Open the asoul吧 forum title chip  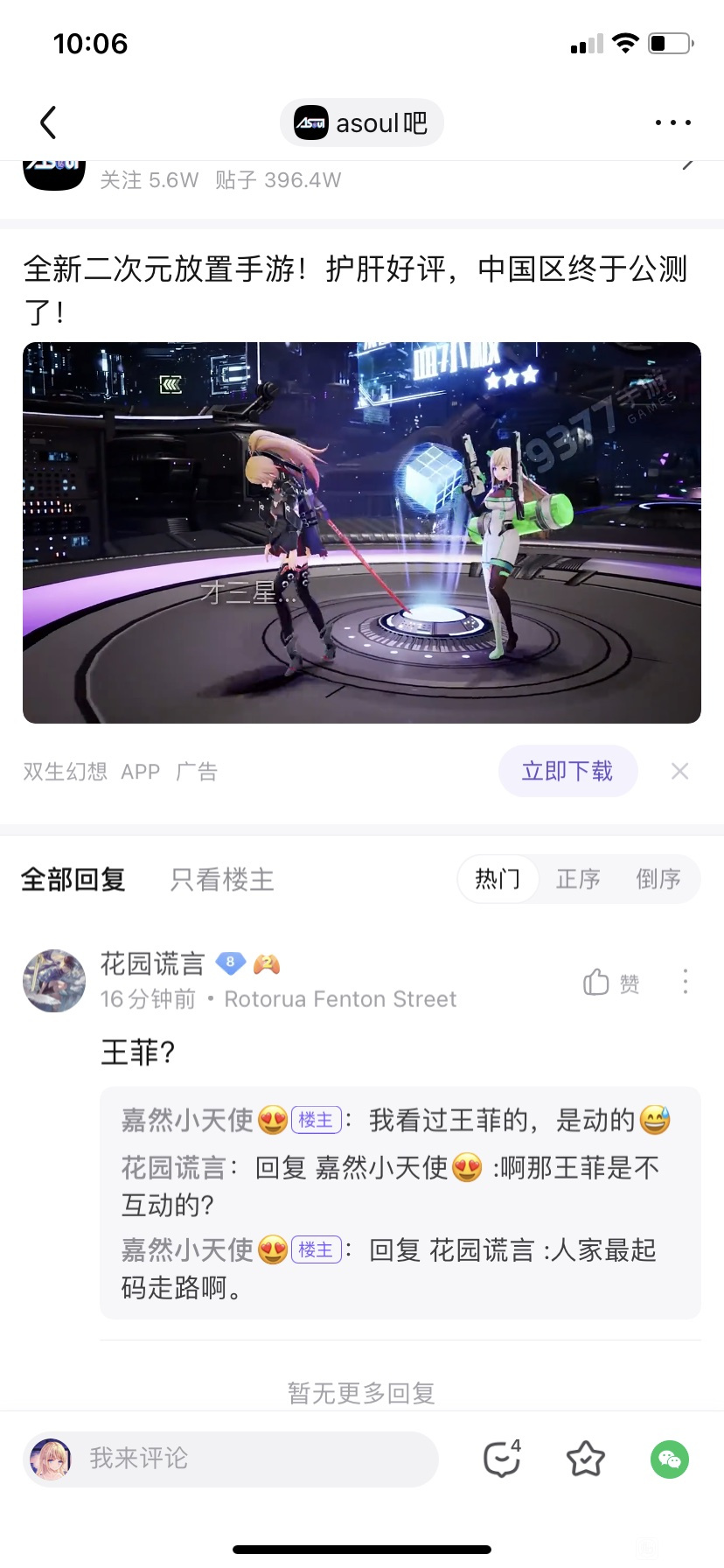point(362,123)
